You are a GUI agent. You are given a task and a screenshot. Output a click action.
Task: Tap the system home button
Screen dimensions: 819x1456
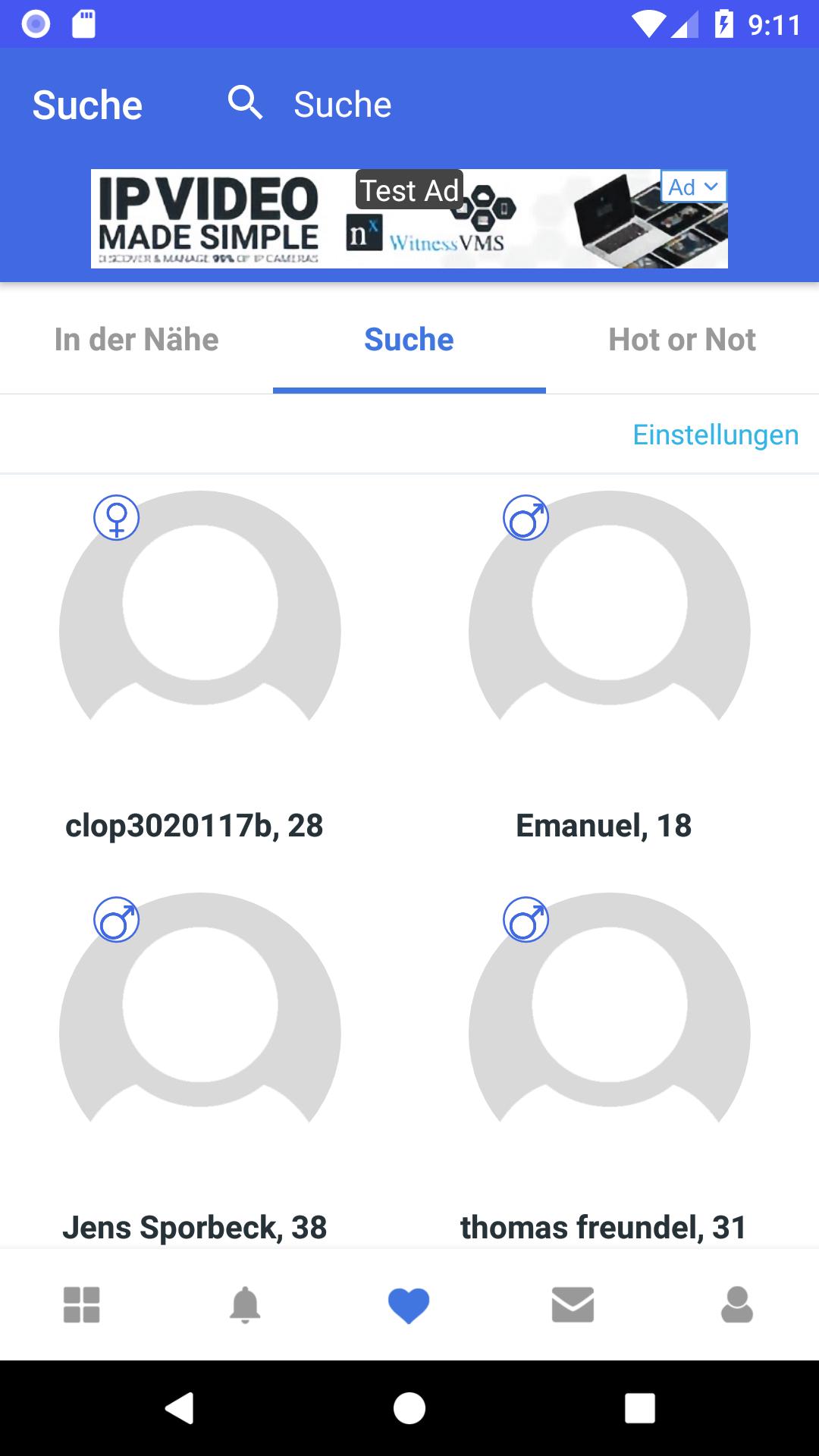409,1408
